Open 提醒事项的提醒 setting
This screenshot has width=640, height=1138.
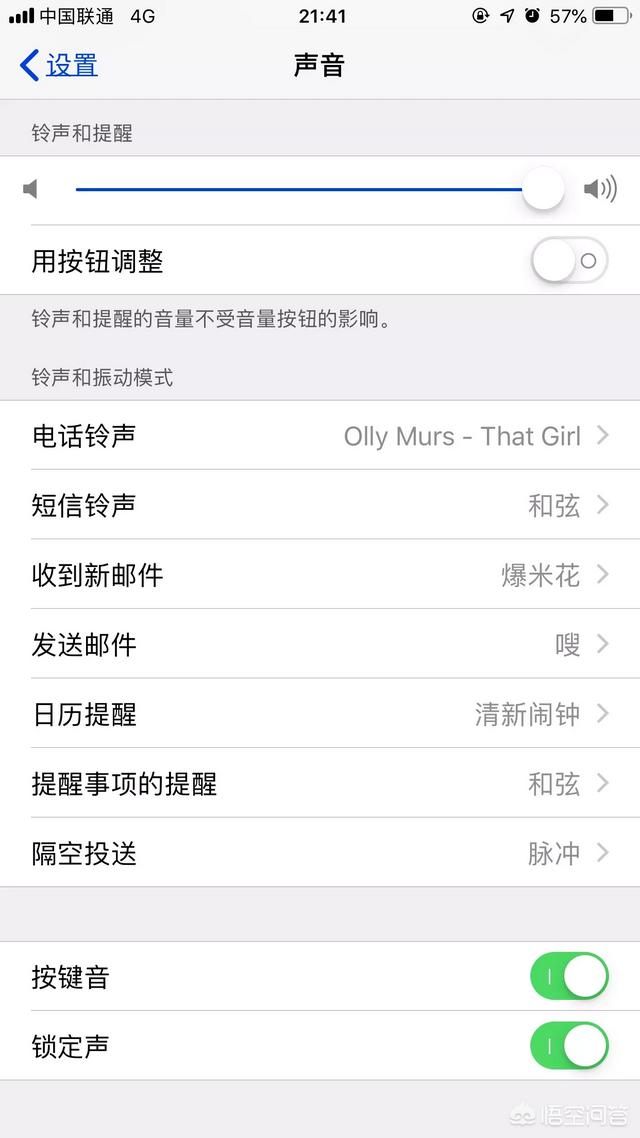(x=320, y=784)
